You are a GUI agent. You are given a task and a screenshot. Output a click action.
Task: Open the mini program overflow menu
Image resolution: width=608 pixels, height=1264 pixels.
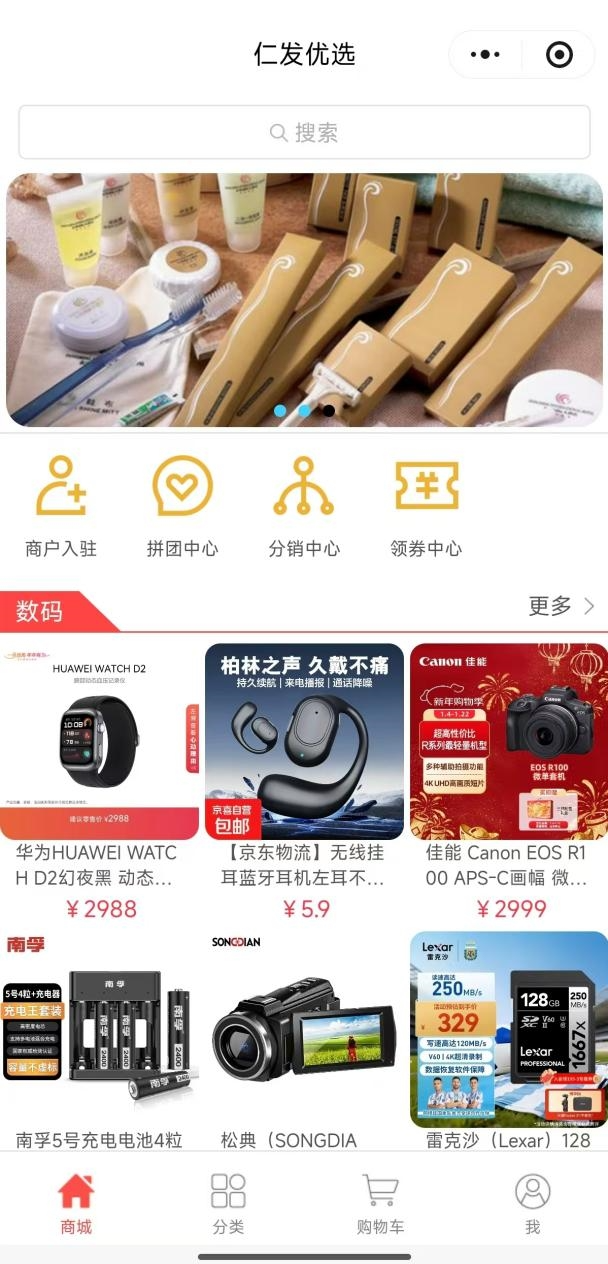484,54
